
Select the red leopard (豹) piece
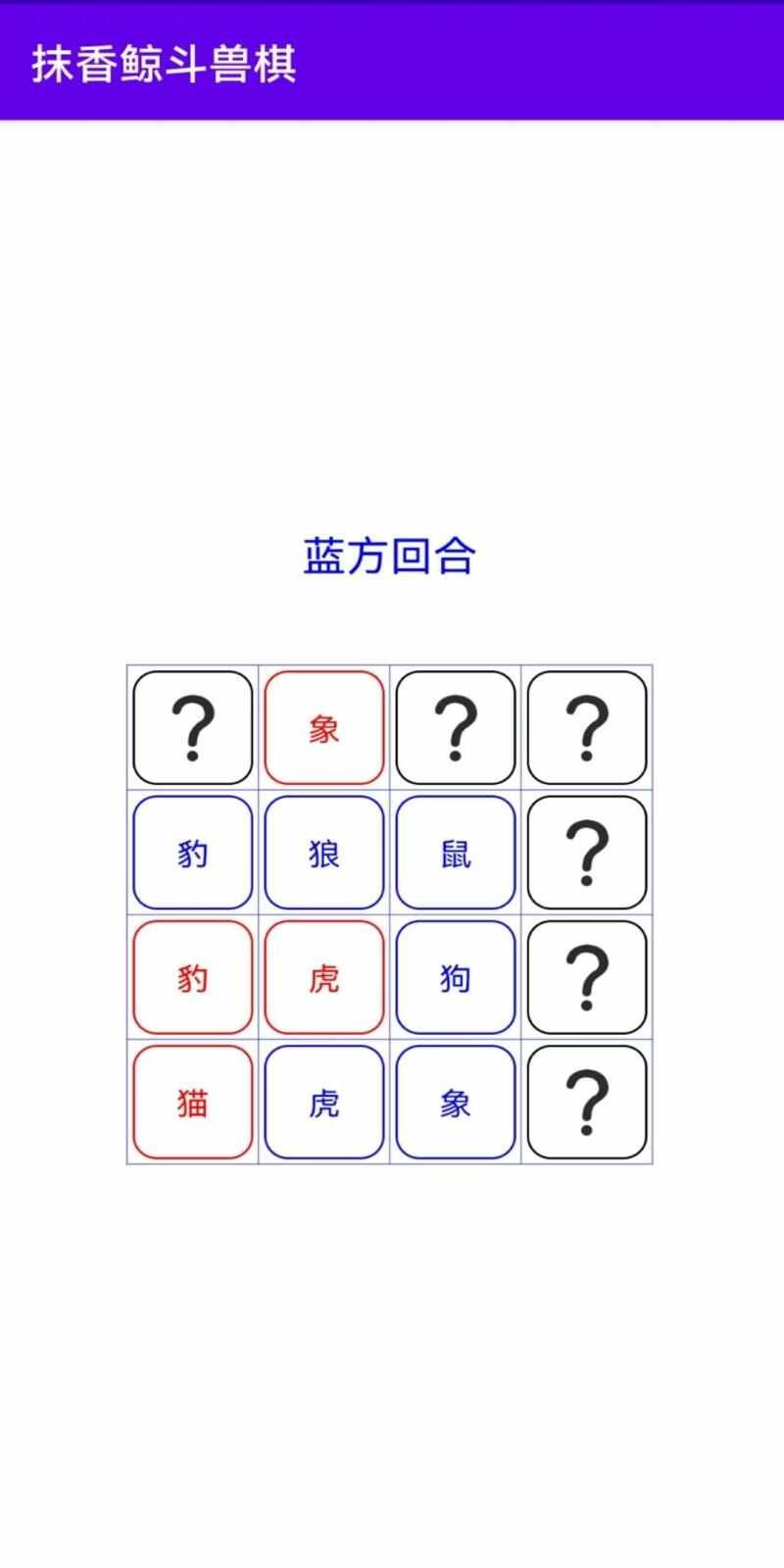coord(191,978)
